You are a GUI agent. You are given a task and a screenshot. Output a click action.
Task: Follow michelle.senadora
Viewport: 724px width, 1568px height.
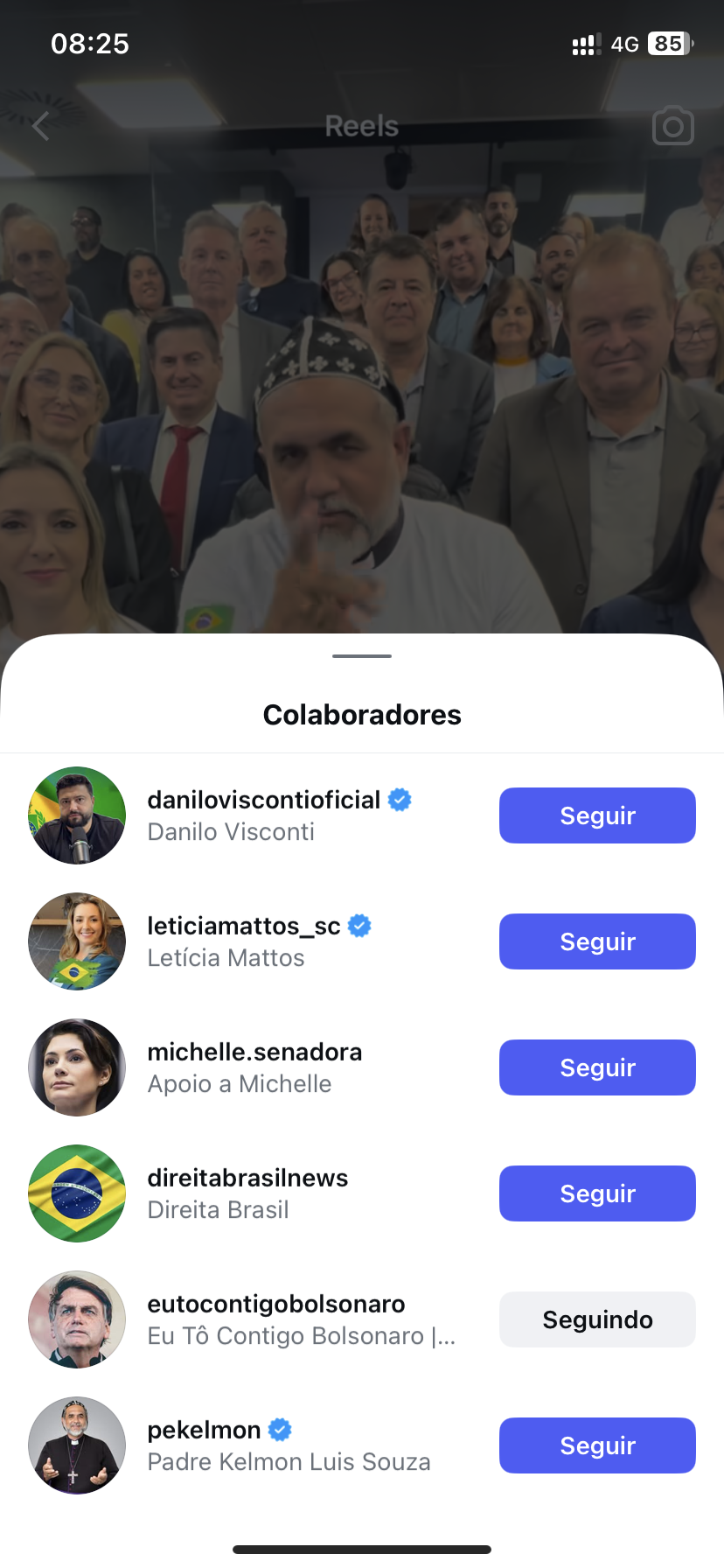click(597, 1067)
